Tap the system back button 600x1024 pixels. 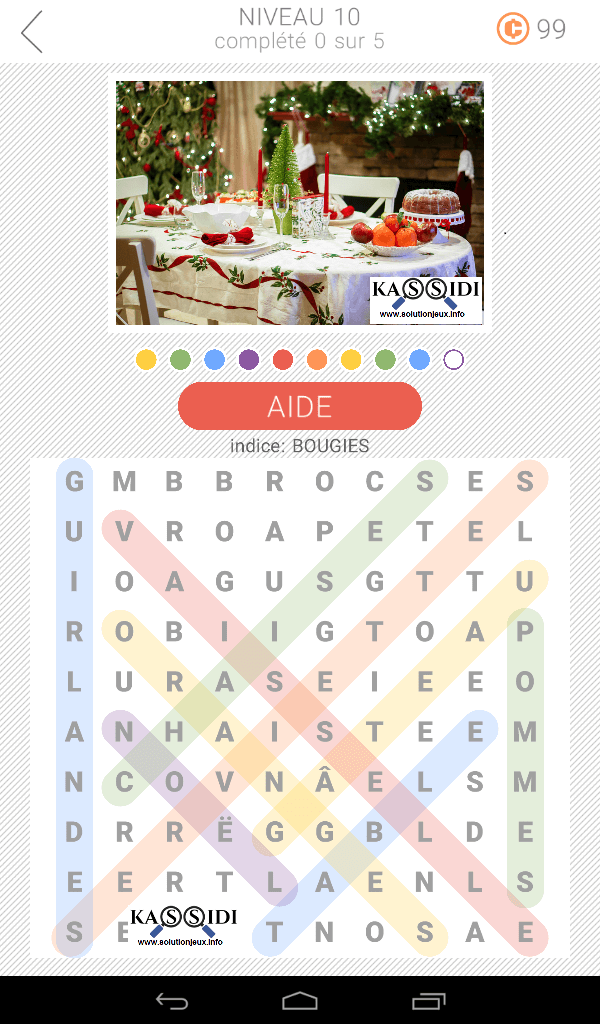point(171,1000)
